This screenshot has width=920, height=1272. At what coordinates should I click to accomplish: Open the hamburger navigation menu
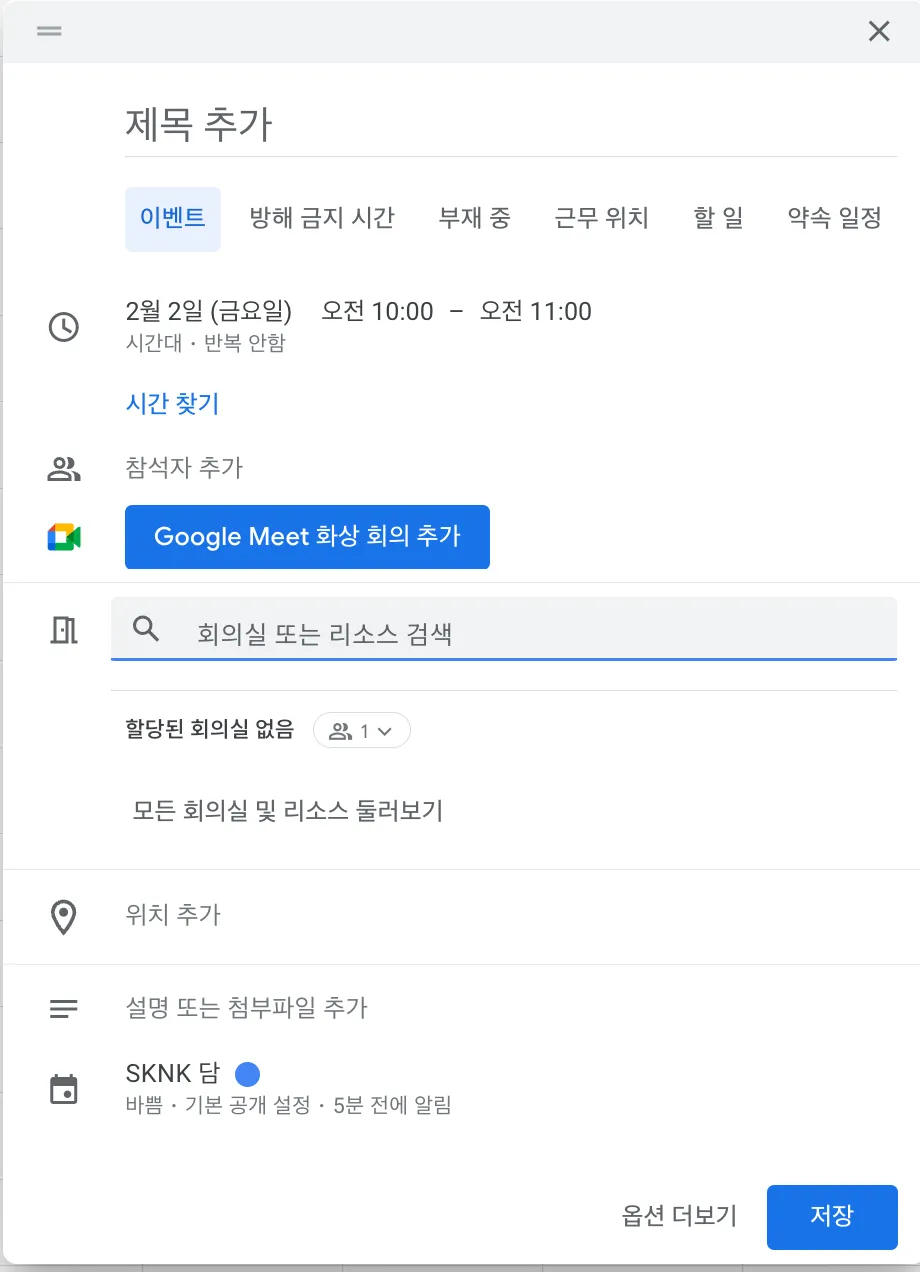click(x=48, y=31)
